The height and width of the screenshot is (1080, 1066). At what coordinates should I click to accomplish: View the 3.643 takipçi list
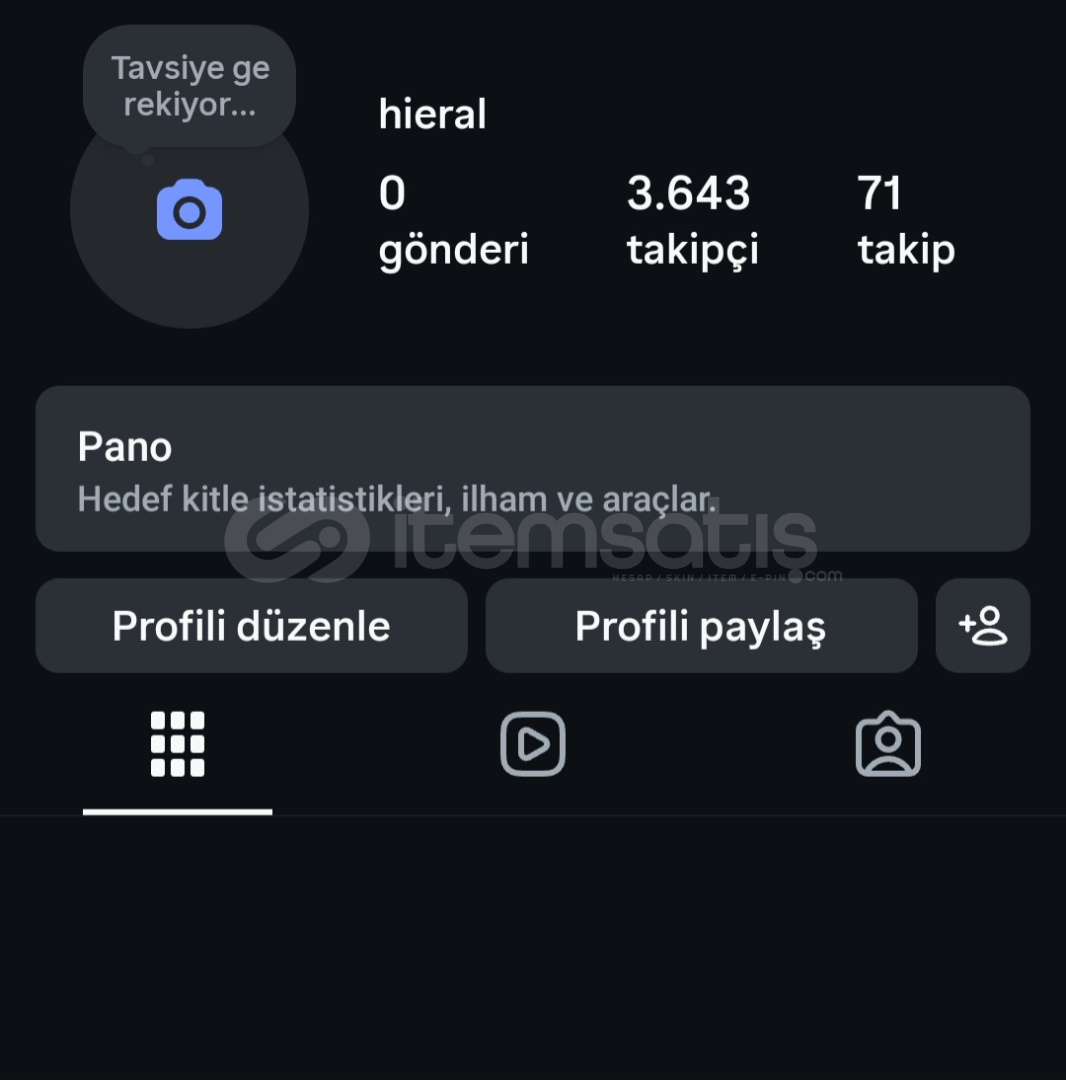(x=691, y=220)
